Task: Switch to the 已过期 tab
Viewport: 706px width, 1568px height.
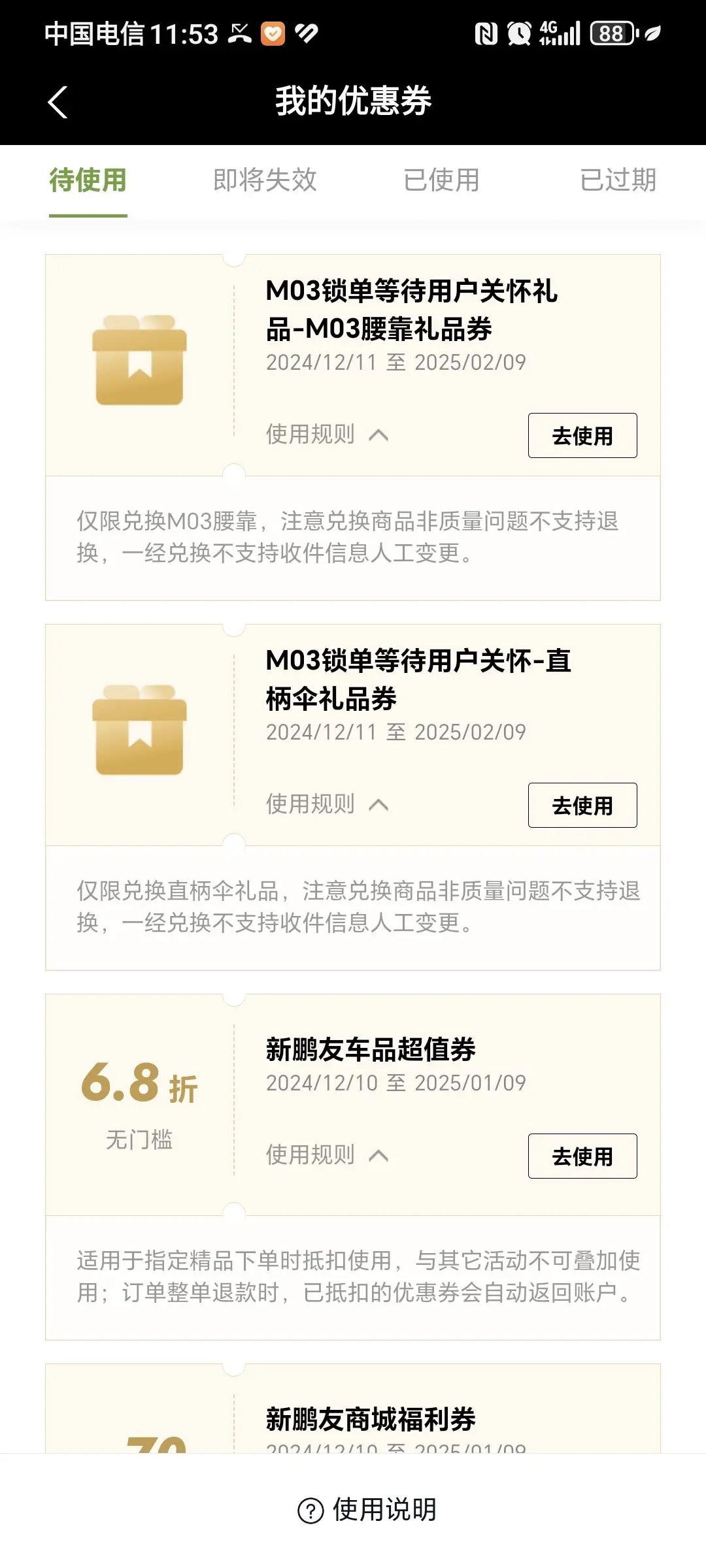Action: pyautogui.click(x=618, y=180)
